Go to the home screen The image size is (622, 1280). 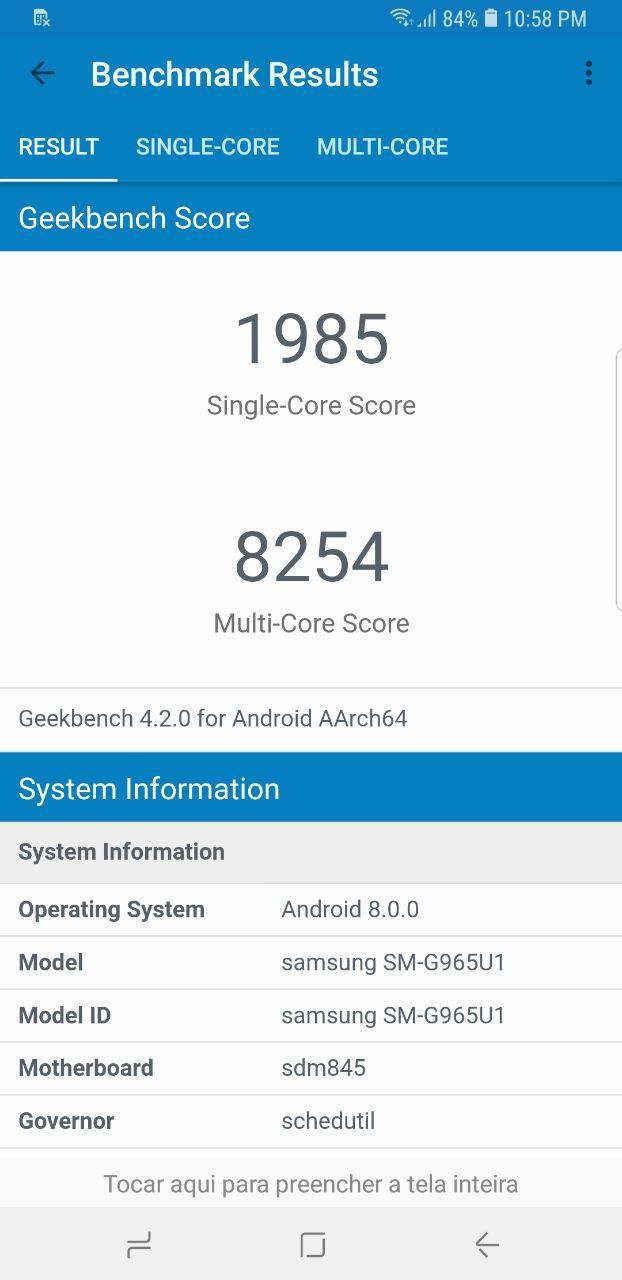pyautogui.click(x=312, y=1245)
